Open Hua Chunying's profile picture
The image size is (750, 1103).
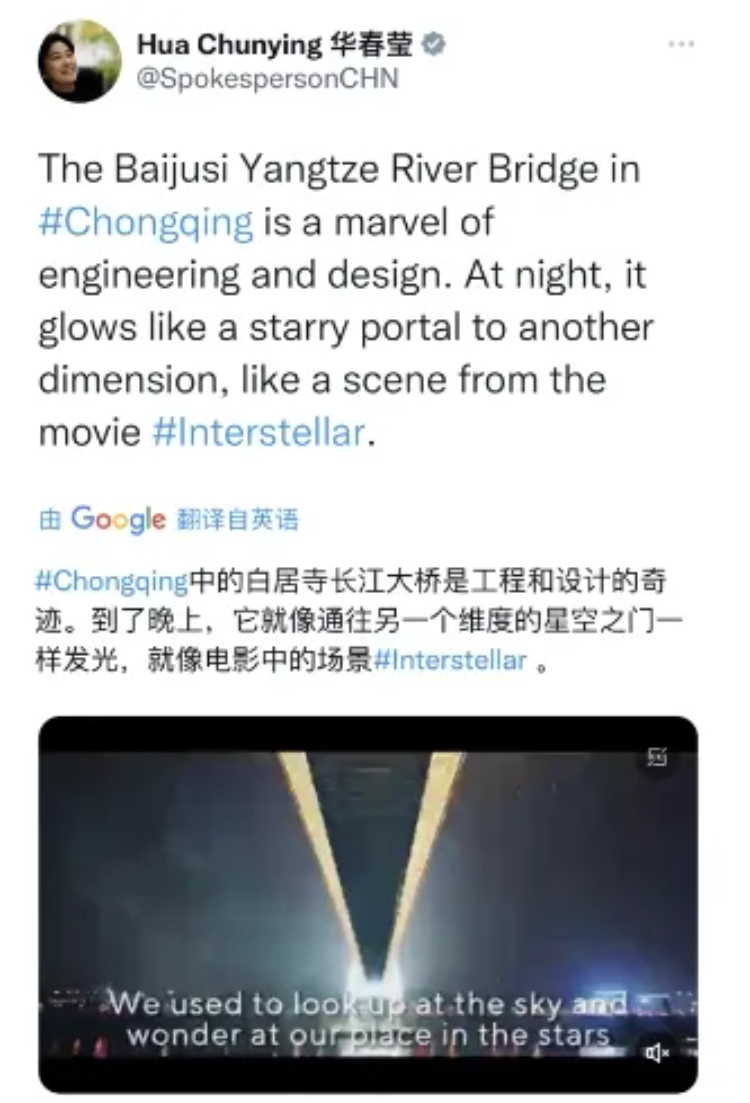tap(79, 61)
